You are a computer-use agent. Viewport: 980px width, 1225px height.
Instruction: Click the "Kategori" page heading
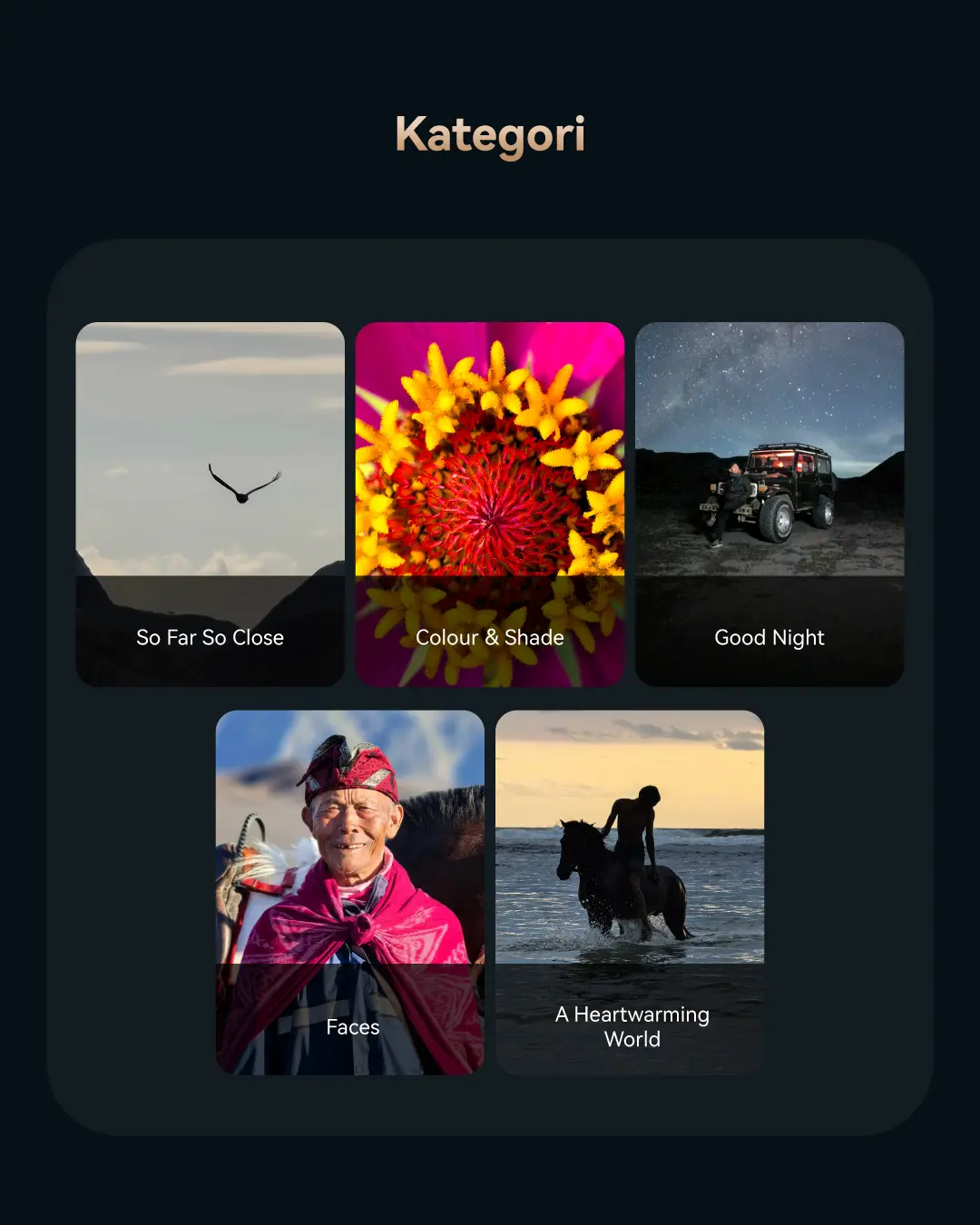[490, 136]
